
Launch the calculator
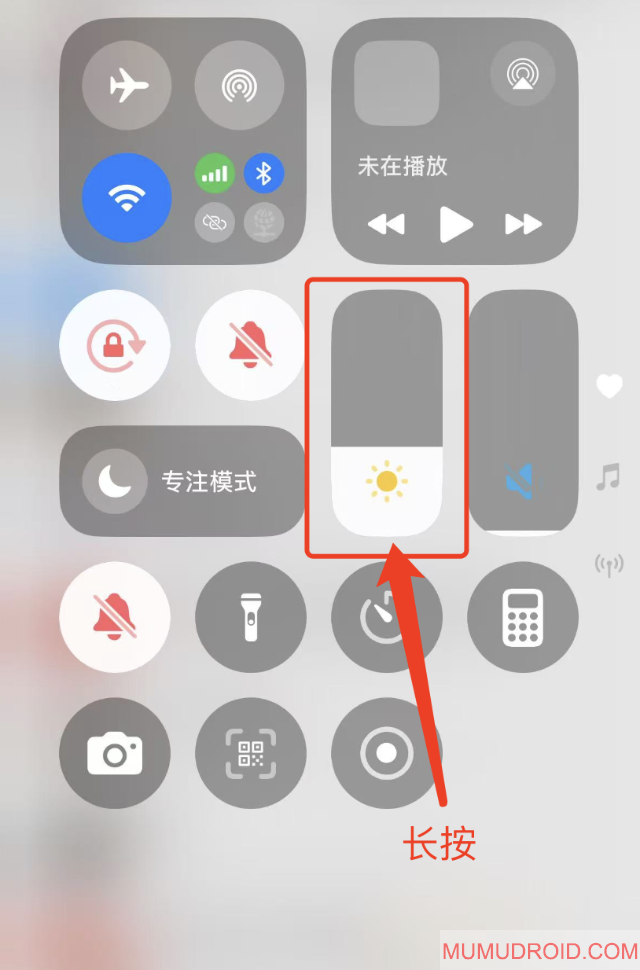(x=522, y=617)
